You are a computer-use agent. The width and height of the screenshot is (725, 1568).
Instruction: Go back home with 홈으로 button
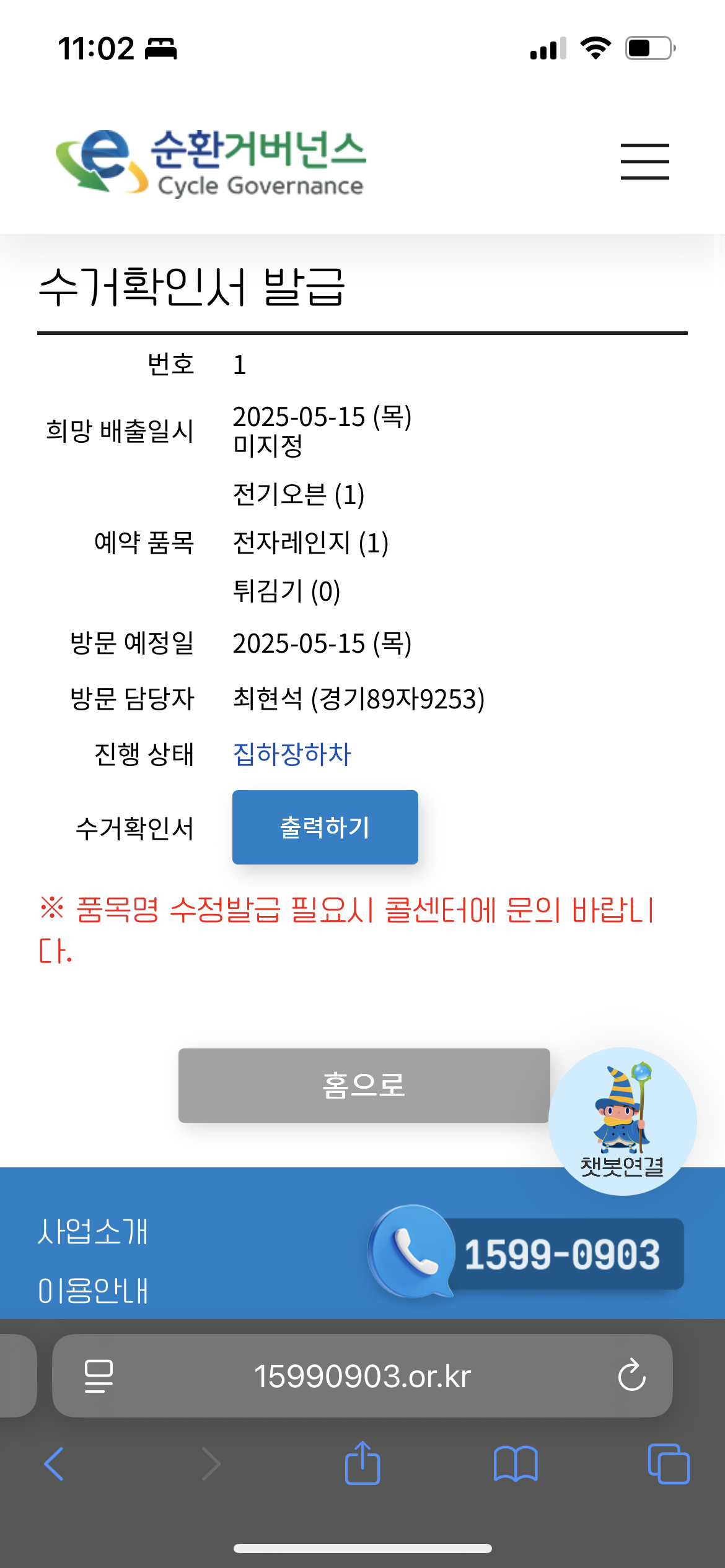[364, 1086]
